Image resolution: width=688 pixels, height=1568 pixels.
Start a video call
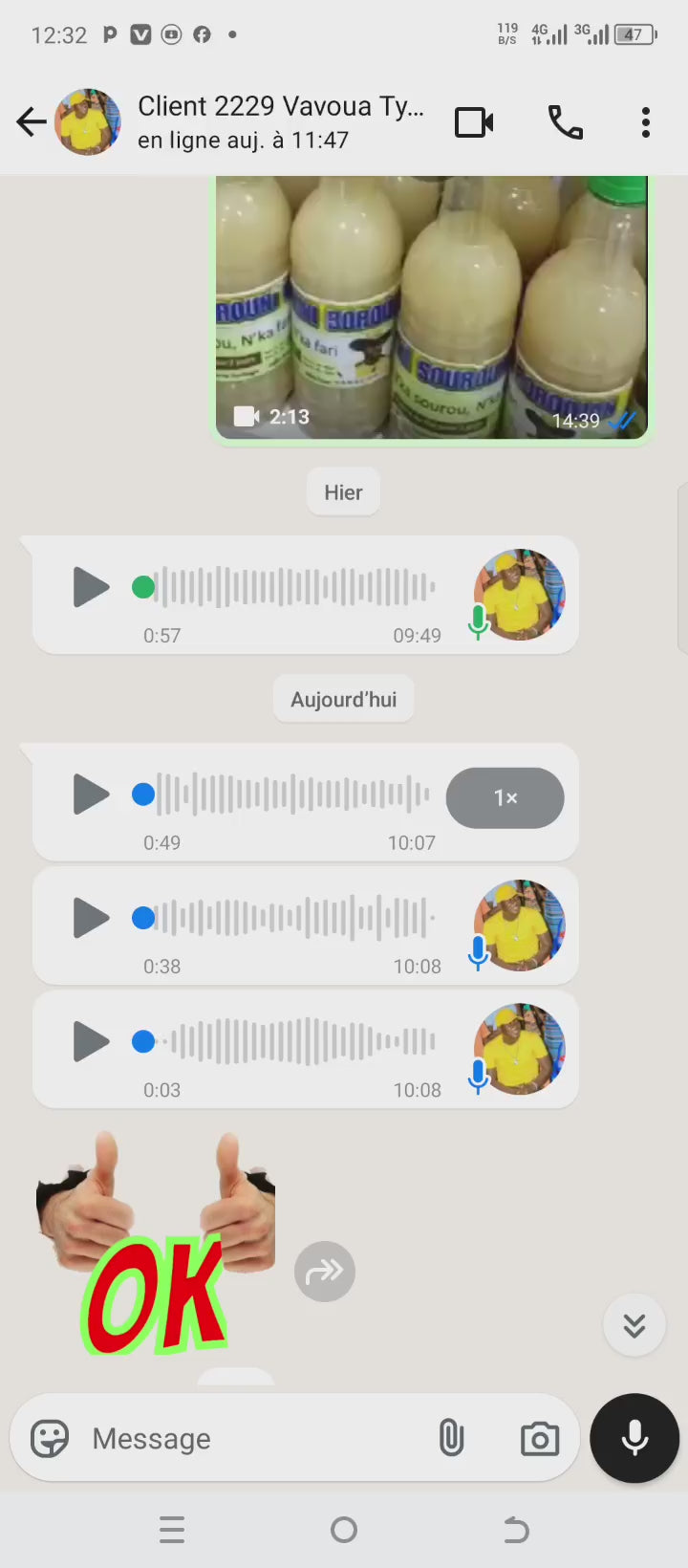click(474, 122)
